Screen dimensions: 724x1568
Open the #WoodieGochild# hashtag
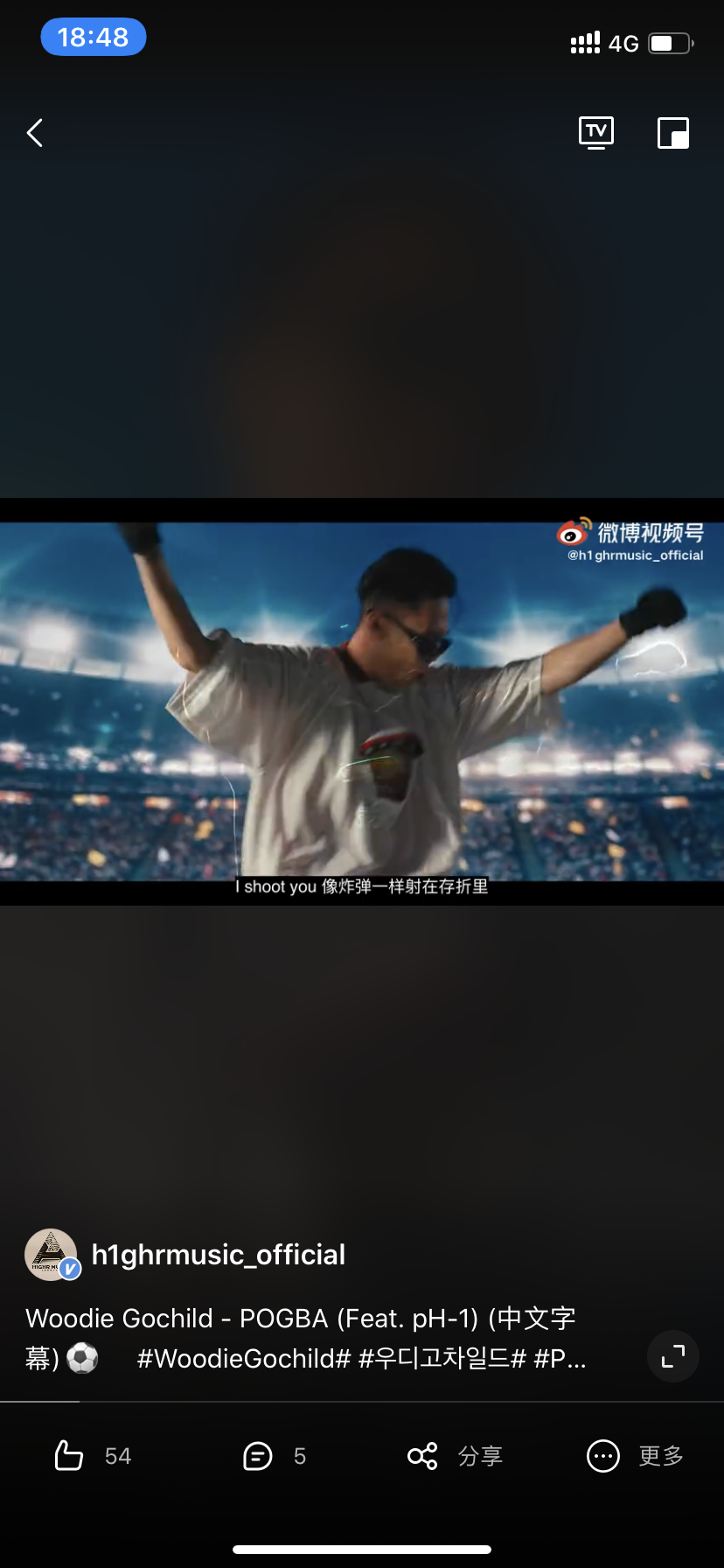tap(244, 1359)
